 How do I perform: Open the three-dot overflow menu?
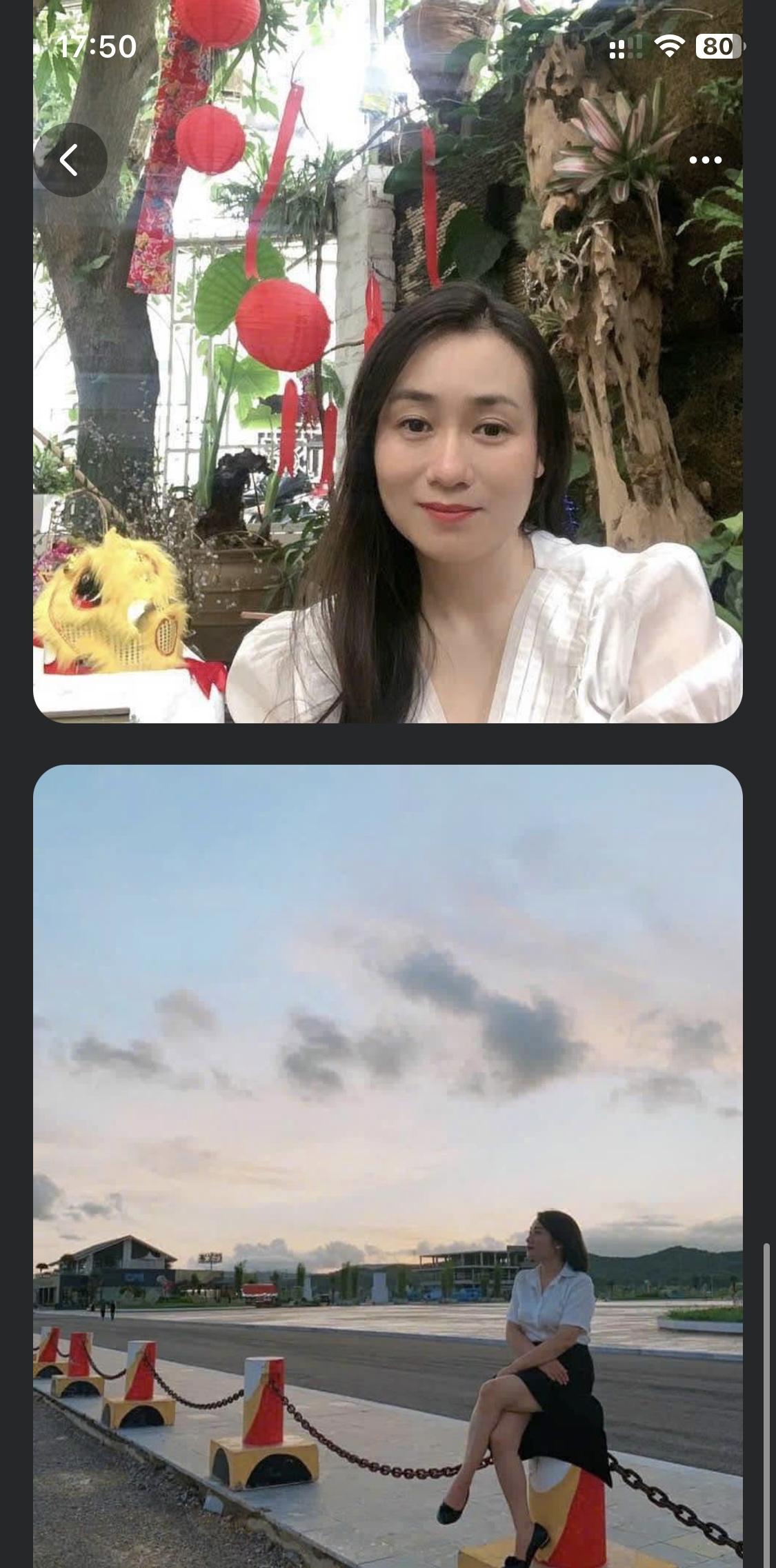pyautogui.click(x=705, y=160)
